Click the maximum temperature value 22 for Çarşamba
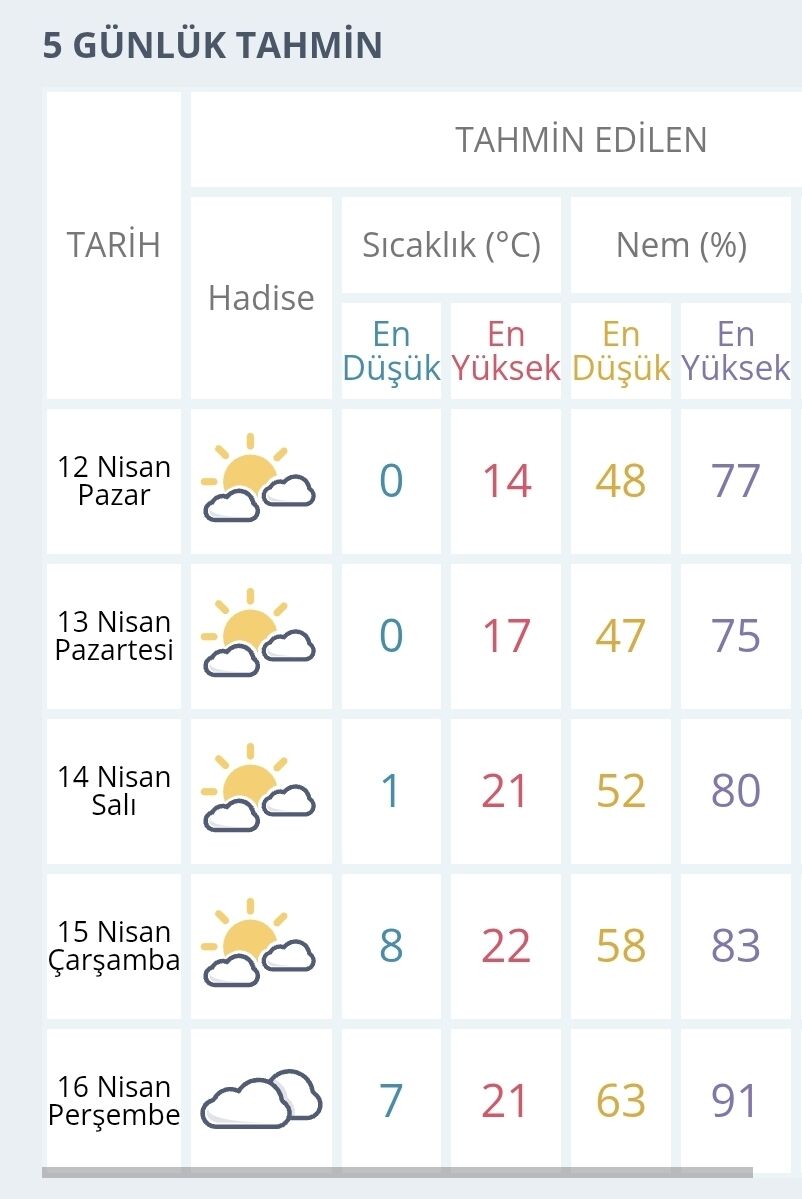802x1199 pixels. (x=506, y=943)
